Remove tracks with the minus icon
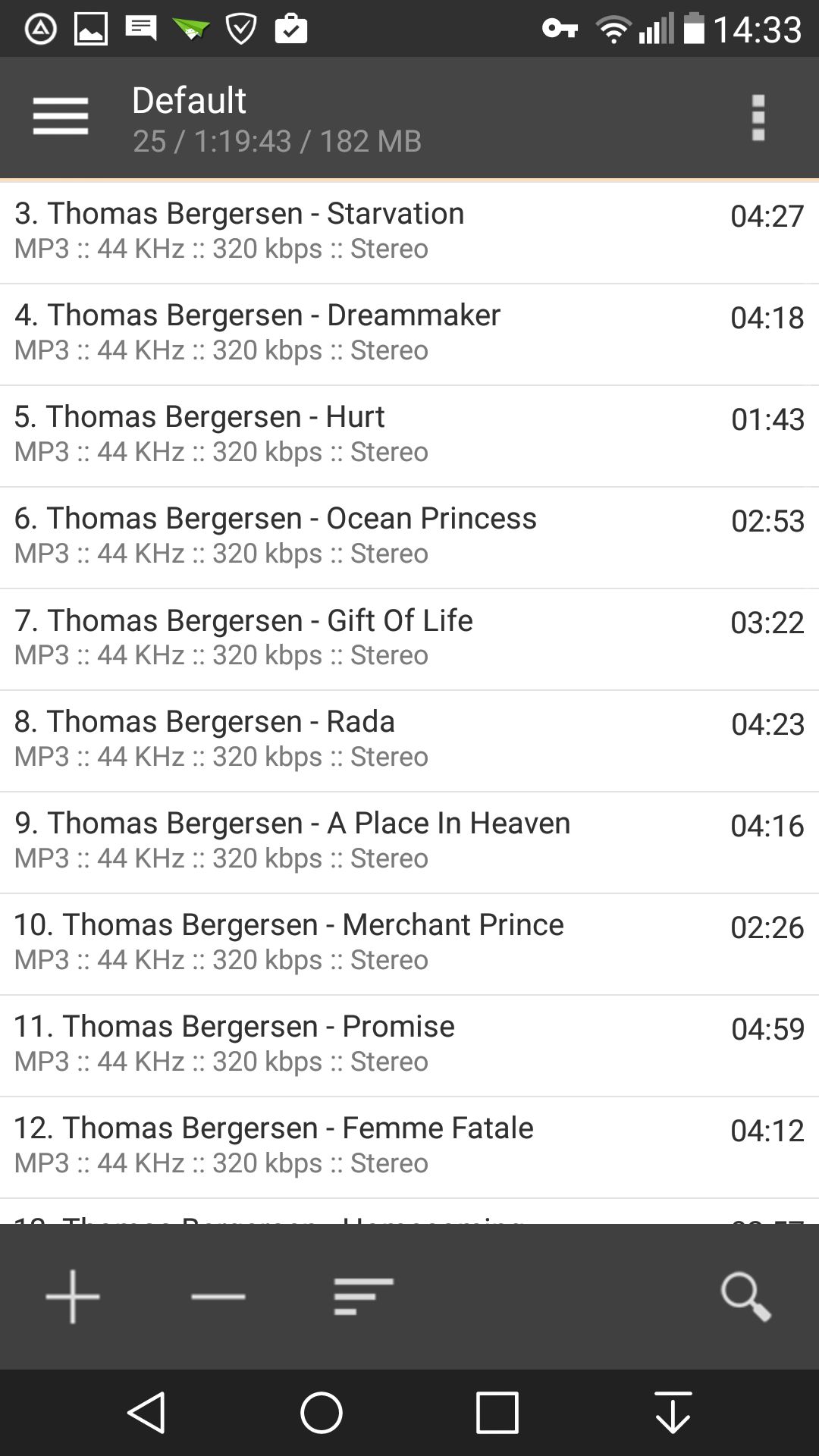819x1456 pixels. (x=218, y=1297)
